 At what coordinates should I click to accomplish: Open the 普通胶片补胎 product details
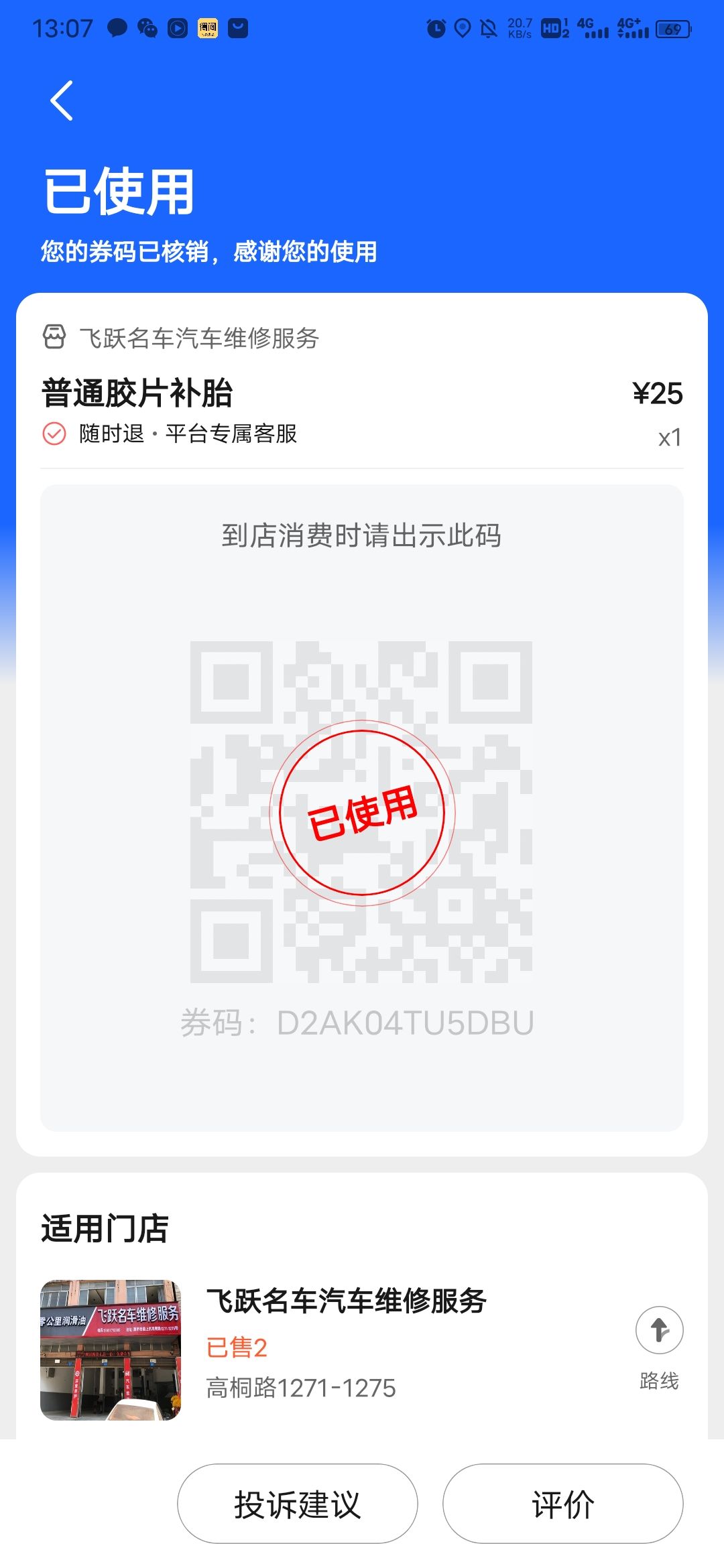coord(137,393)
